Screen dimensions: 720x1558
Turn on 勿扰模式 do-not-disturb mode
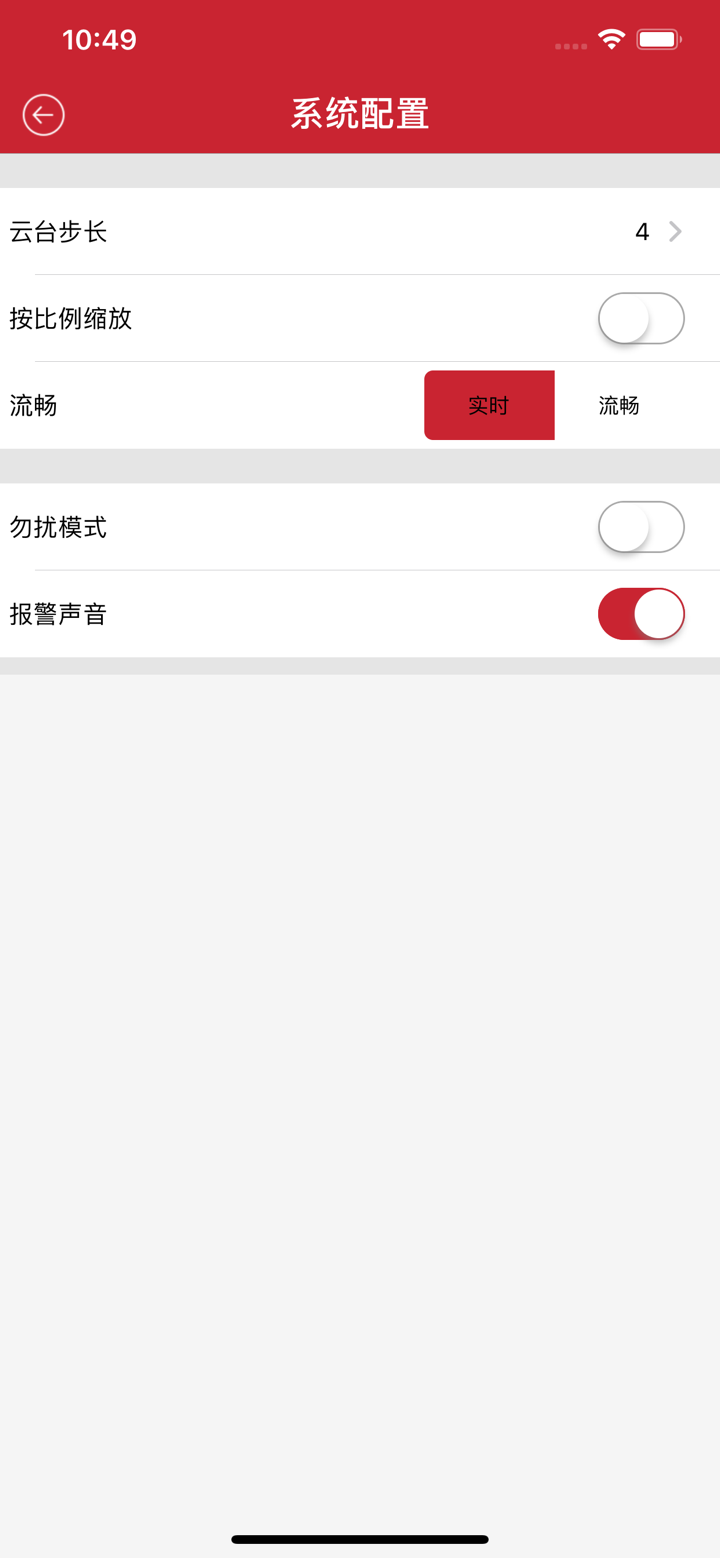641,527
